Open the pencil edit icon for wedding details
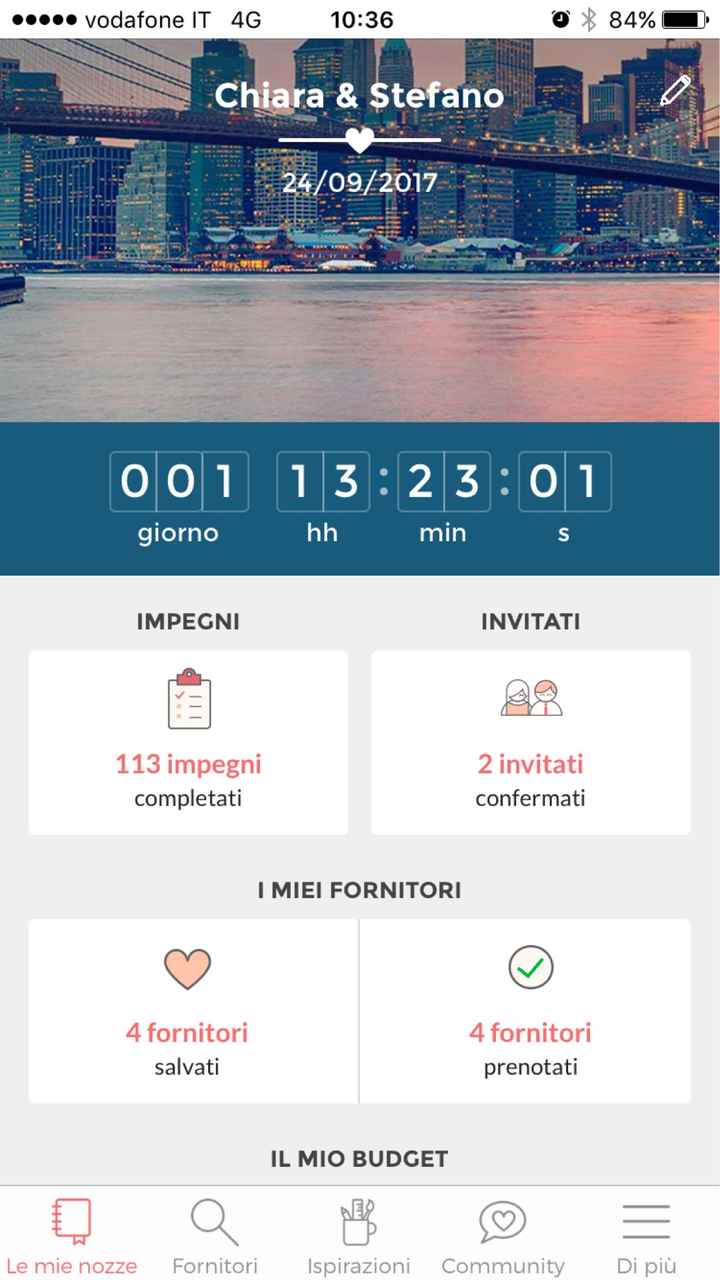The height and width of the screenshot is (1280, 720). [x=675, y=90]
